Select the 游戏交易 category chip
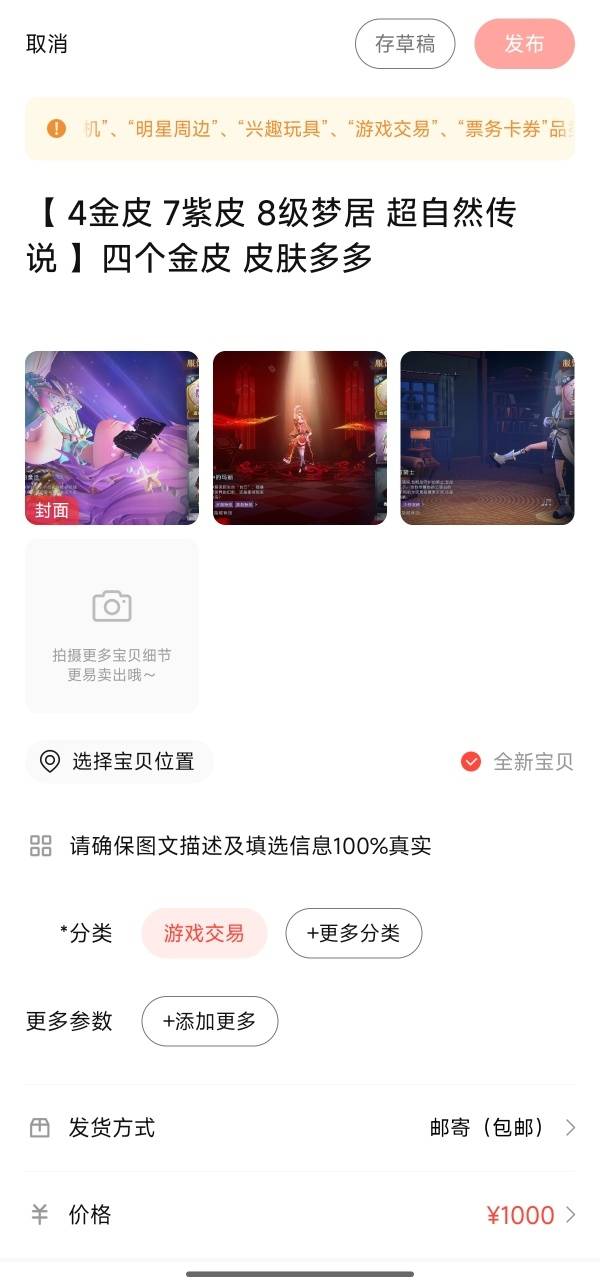Image resolution: width=600 pixels, height=1286 pixels. click(204, 933)
